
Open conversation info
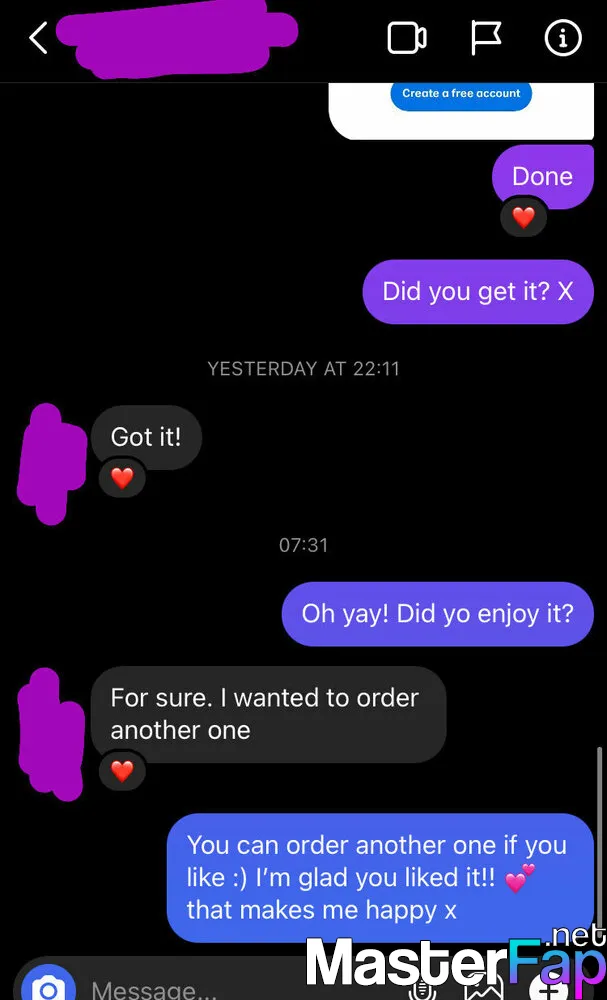[563, 38]
